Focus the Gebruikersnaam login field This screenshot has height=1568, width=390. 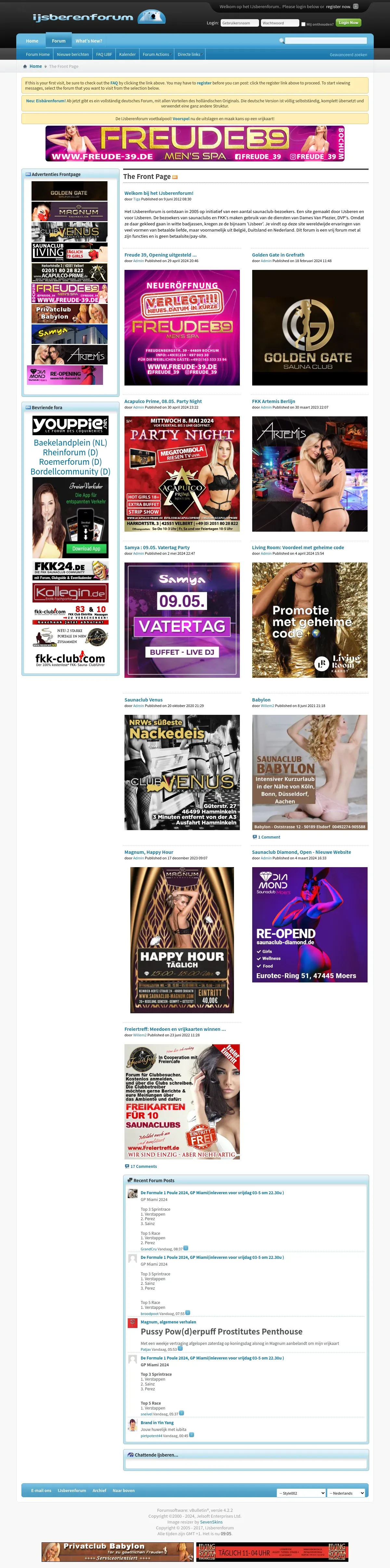tap(240, 23)
